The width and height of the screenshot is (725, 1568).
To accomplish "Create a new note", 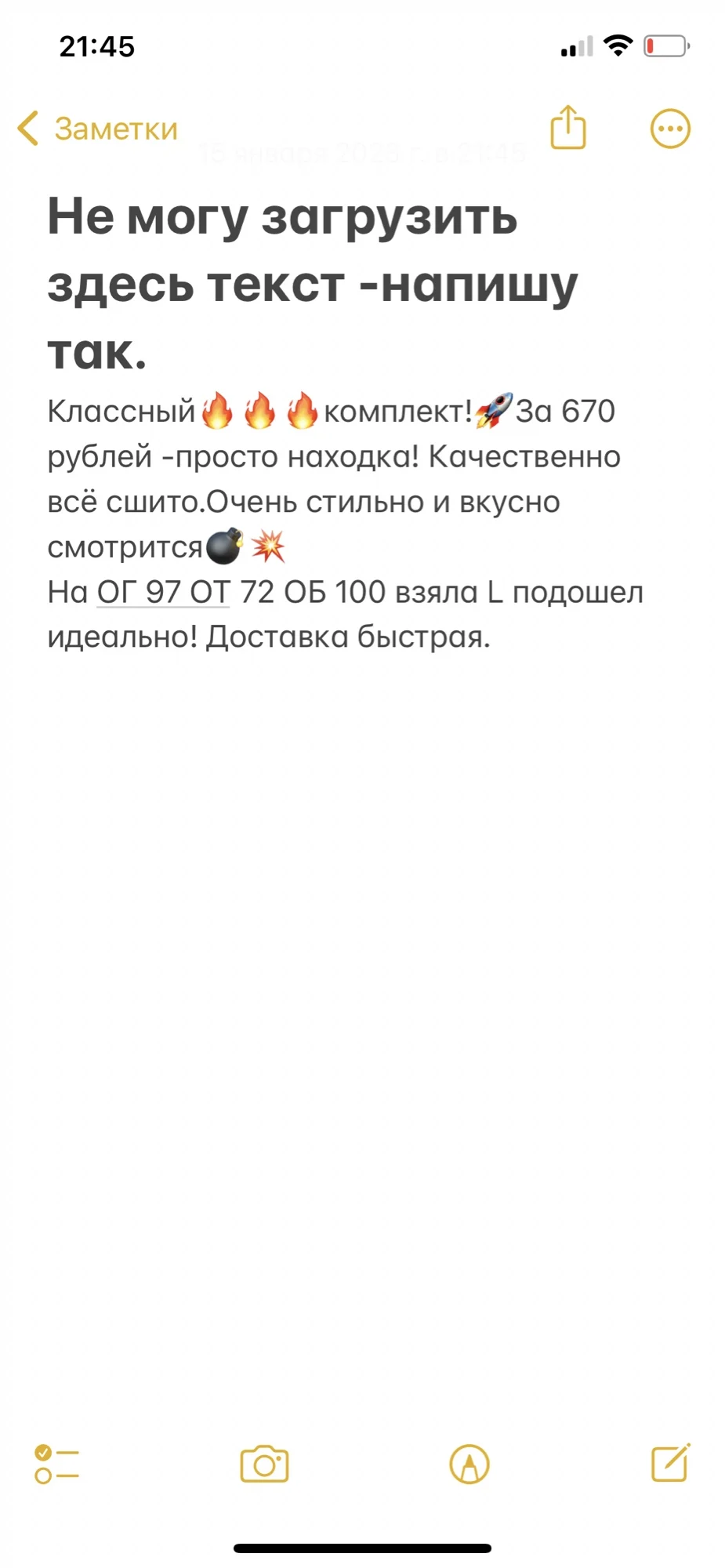I will (x=671, y=1463).
